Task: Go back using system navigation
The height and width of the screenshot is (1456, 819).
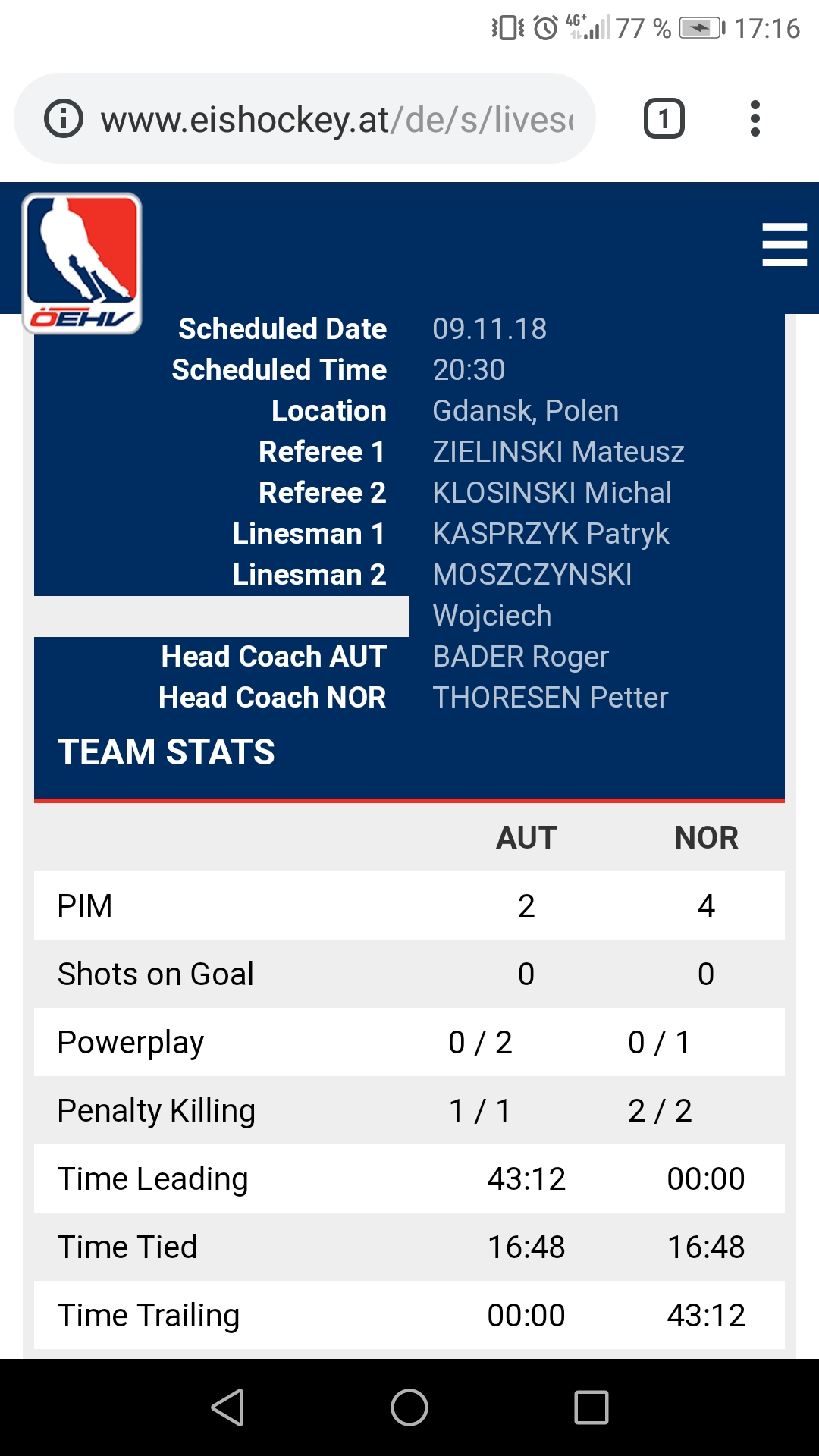Action: pos(227,1407)
